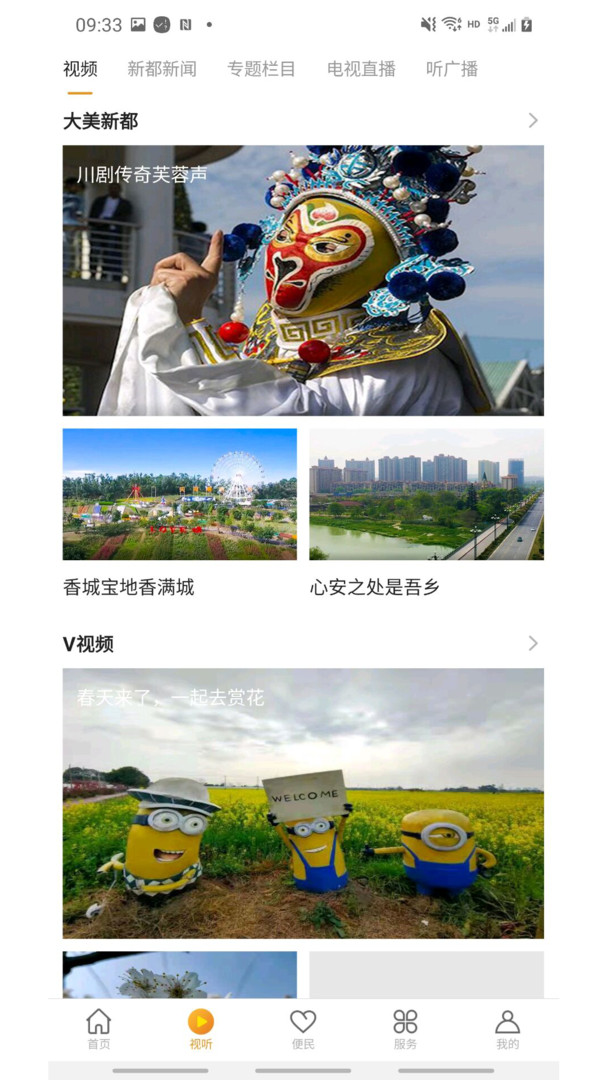Select the 视频 top tab

(x=80, y=69)
